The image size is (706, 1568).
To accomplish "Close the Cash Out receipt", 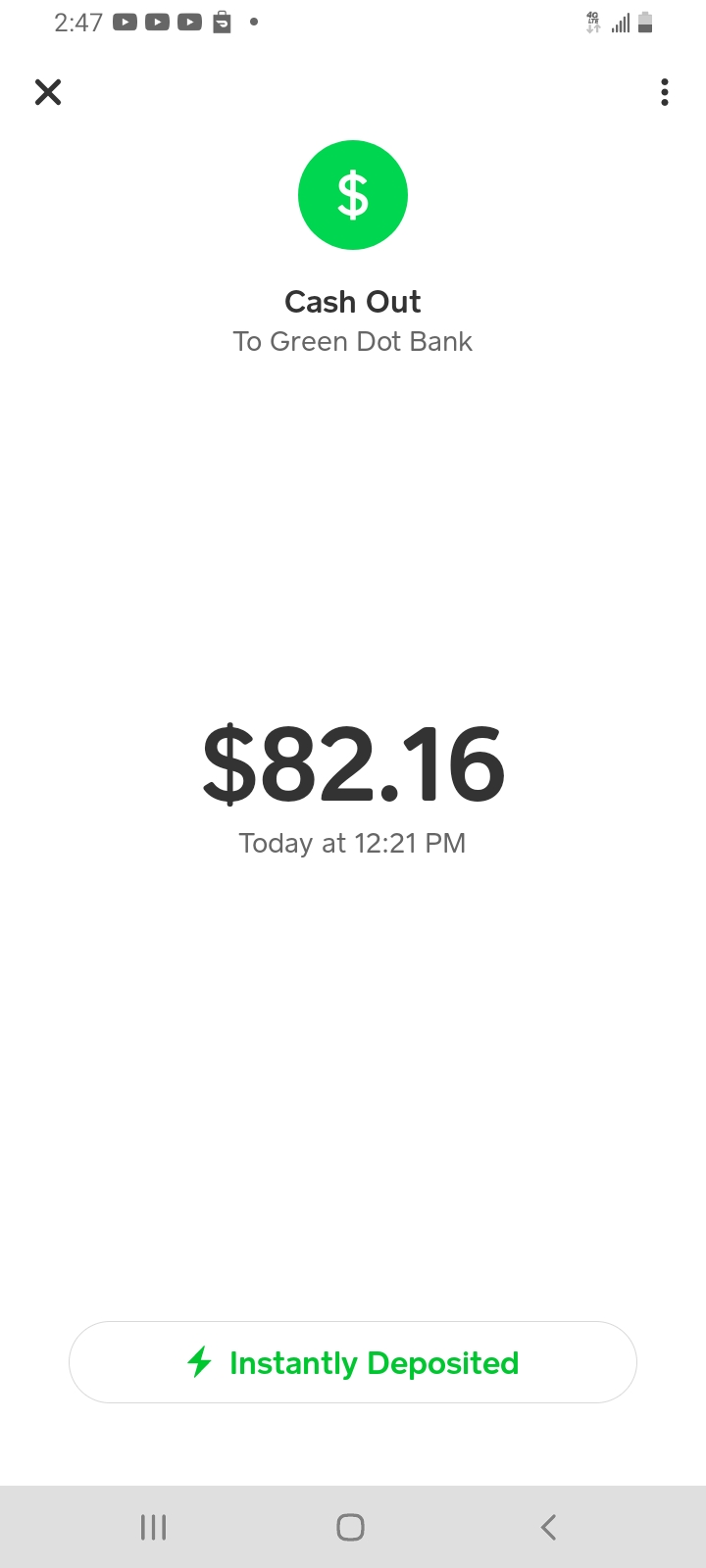I will (x=48, y=92).
